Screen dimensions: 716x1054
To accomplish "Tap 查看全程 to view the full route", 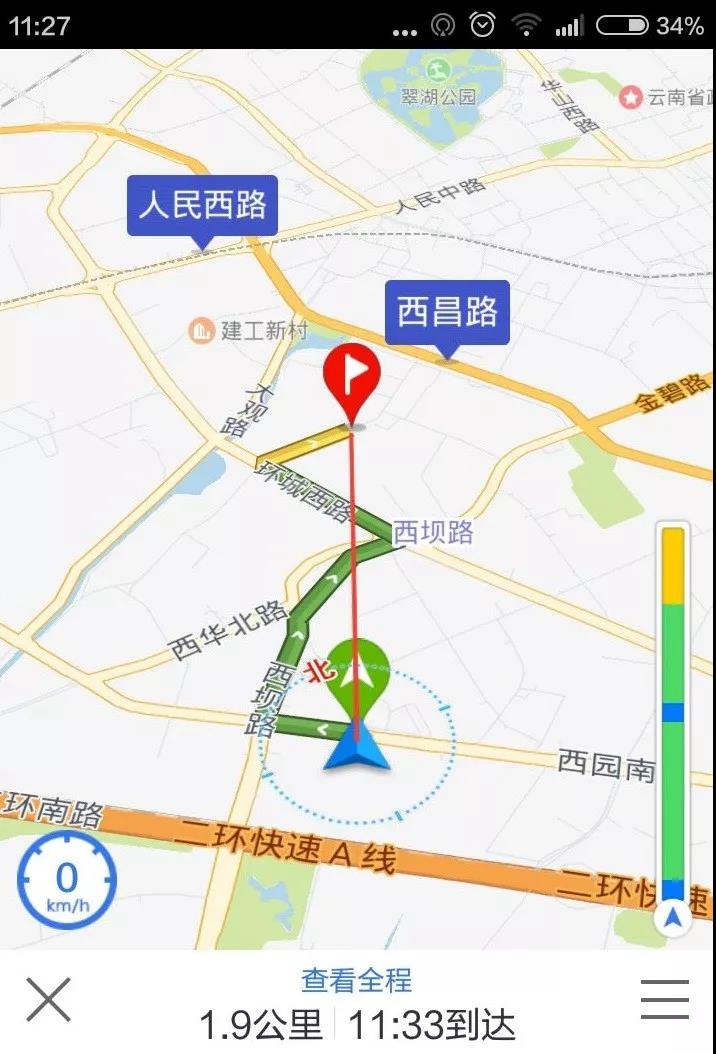I will [357, 979].
